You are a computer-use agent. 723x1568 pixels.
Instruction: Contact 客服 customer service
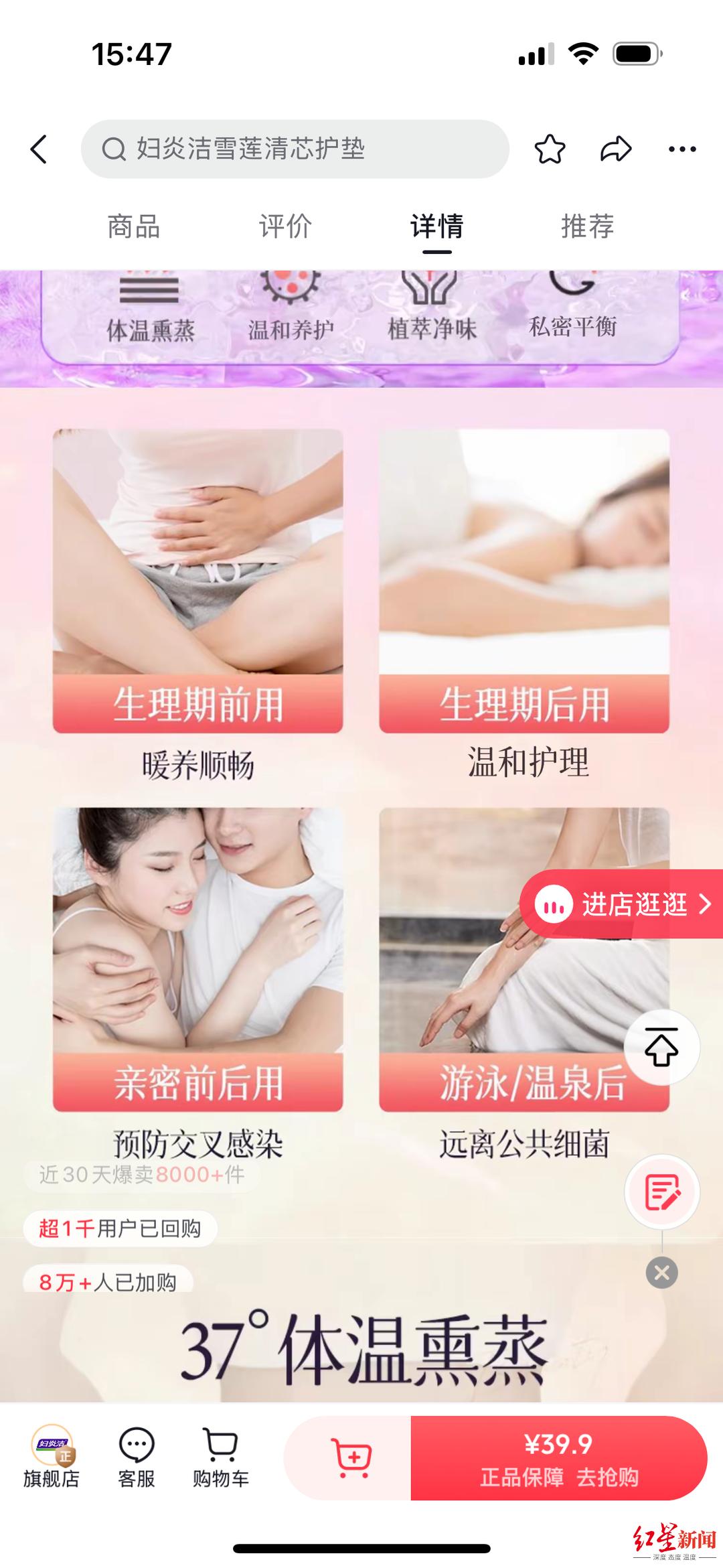point(137,1458)
